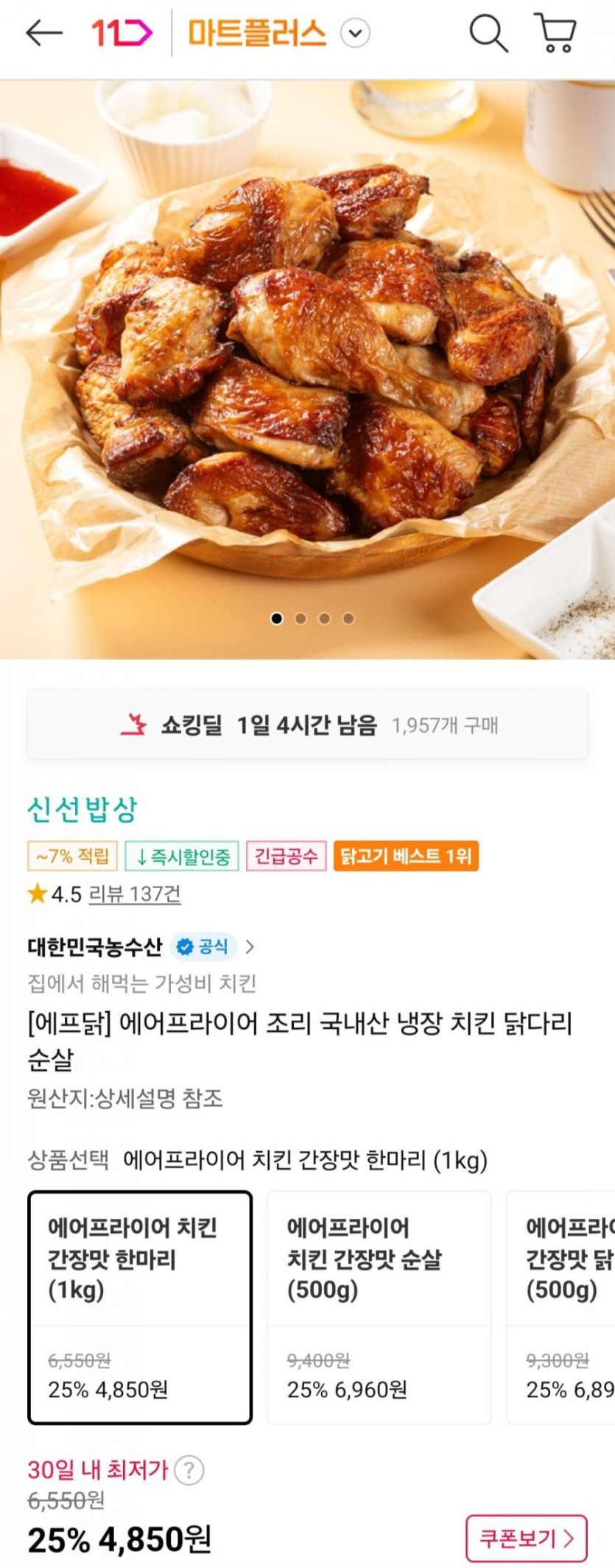Screen dimensions: 615x1568
Task: Expand the 마트플러스 category dropdown
Action: pyautogui.click(x=355, y=33)
